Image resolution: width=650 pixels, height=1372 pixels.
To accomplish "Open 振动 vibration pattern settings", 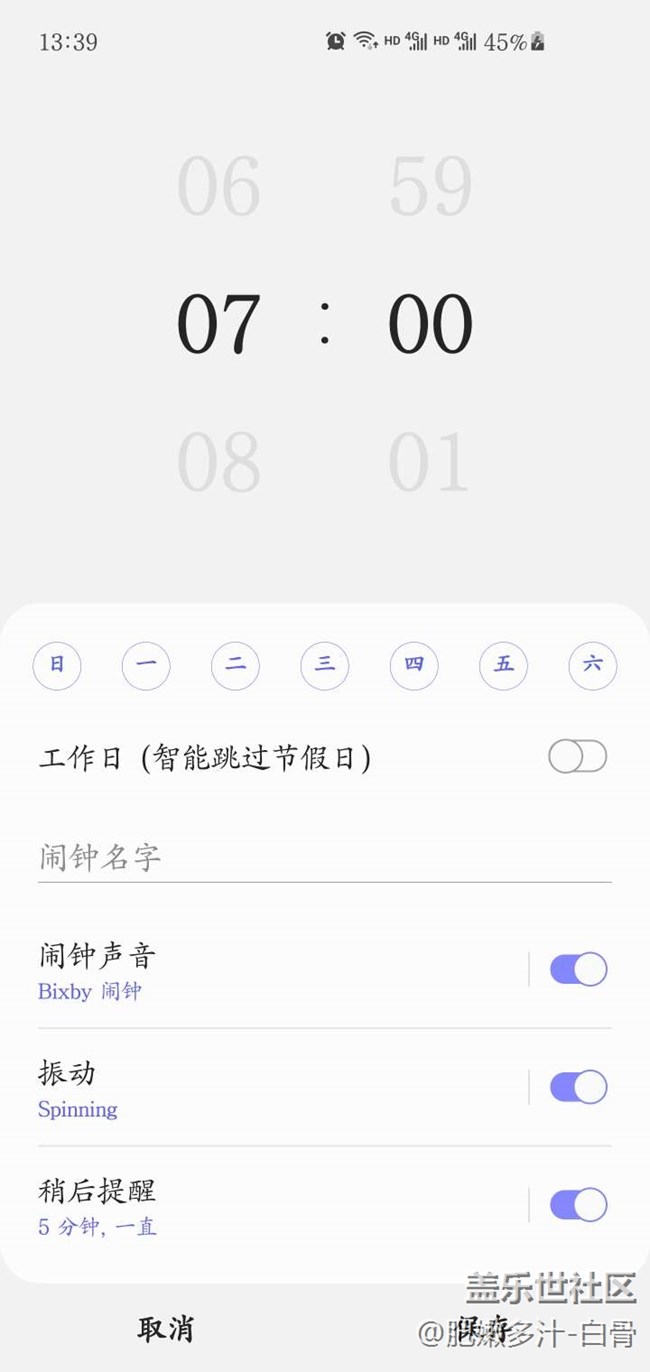I will click(x=270, y=1088).
